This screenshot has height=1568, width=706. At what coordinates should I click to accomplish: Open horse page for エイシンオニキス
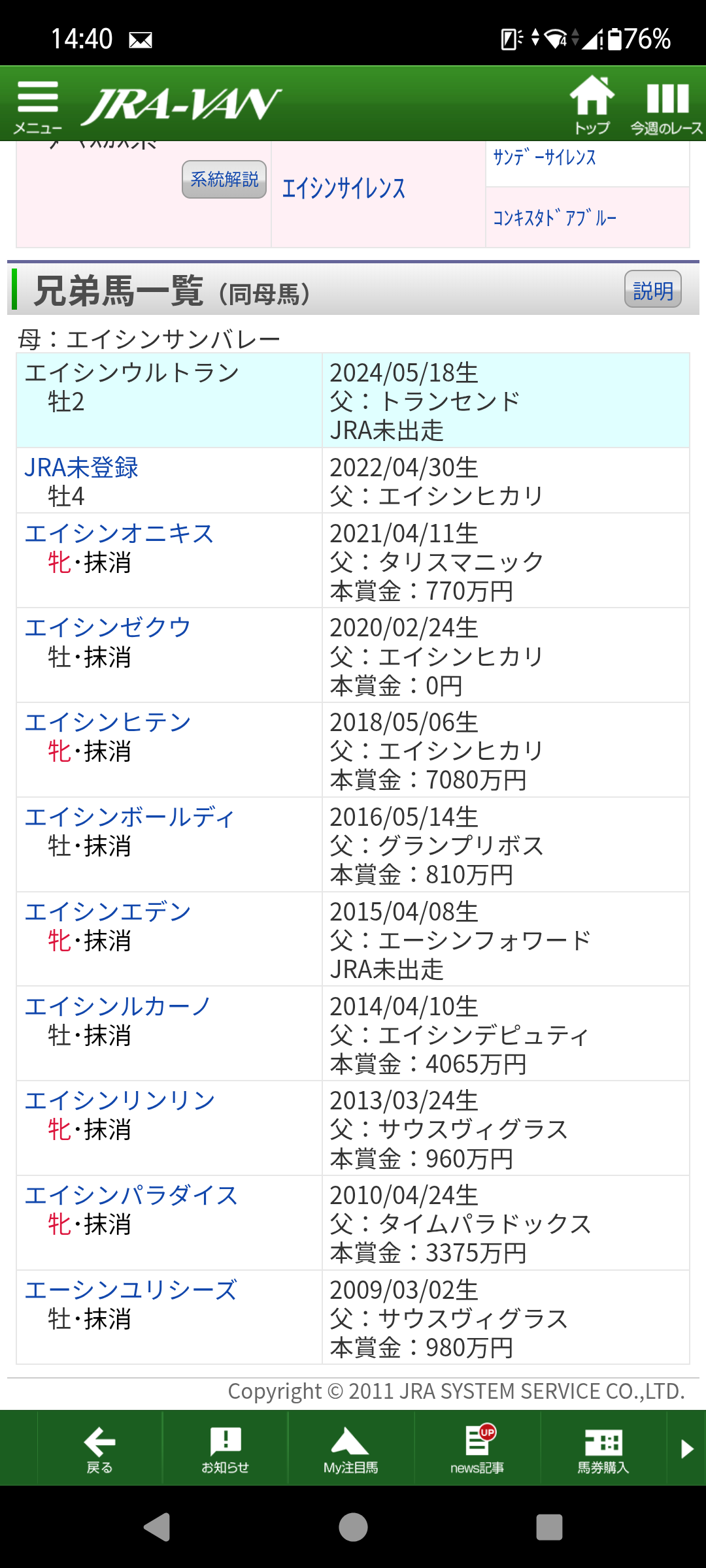click(x=120, y=534)
